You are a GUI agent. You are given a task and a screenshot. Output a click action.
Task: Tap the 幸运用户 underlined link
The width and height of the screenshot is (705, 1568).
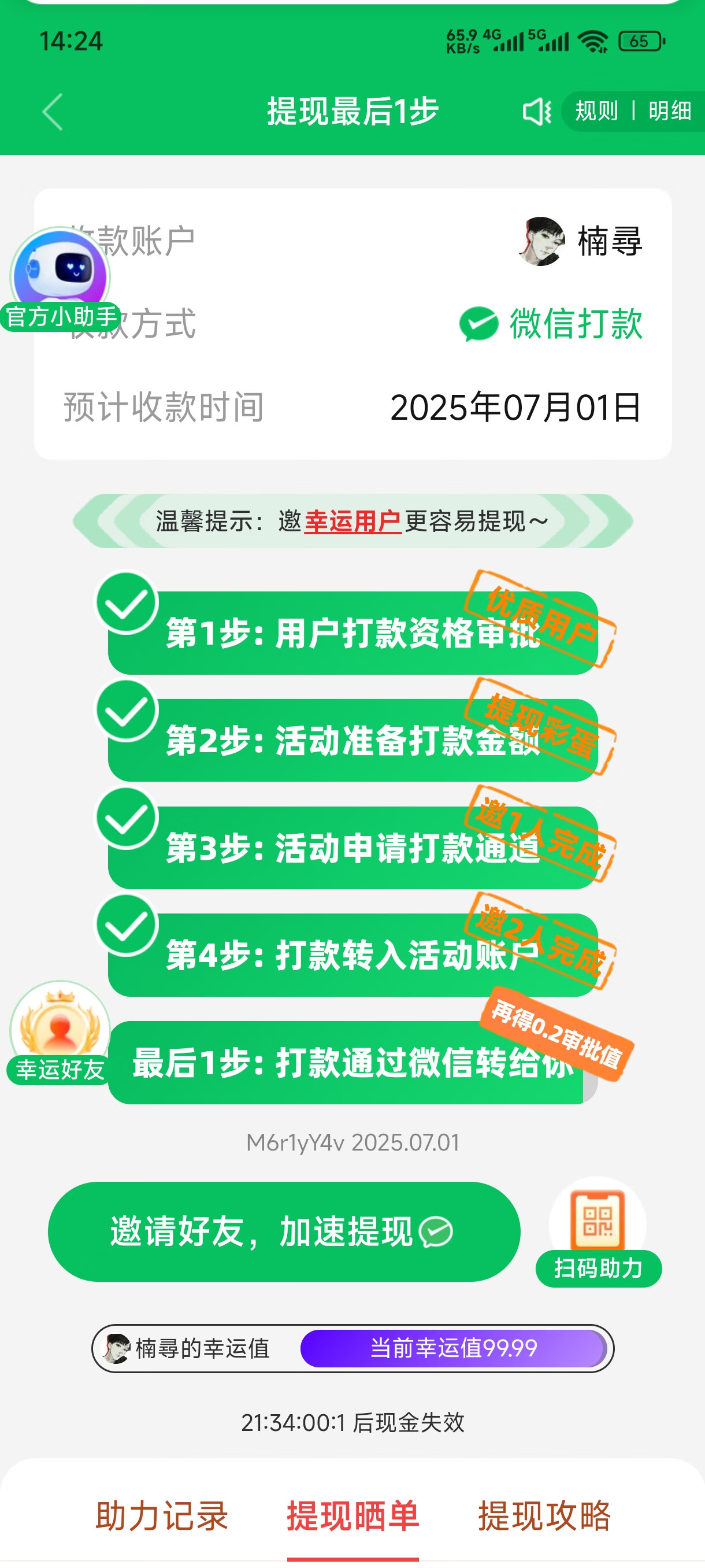[352, 522]
